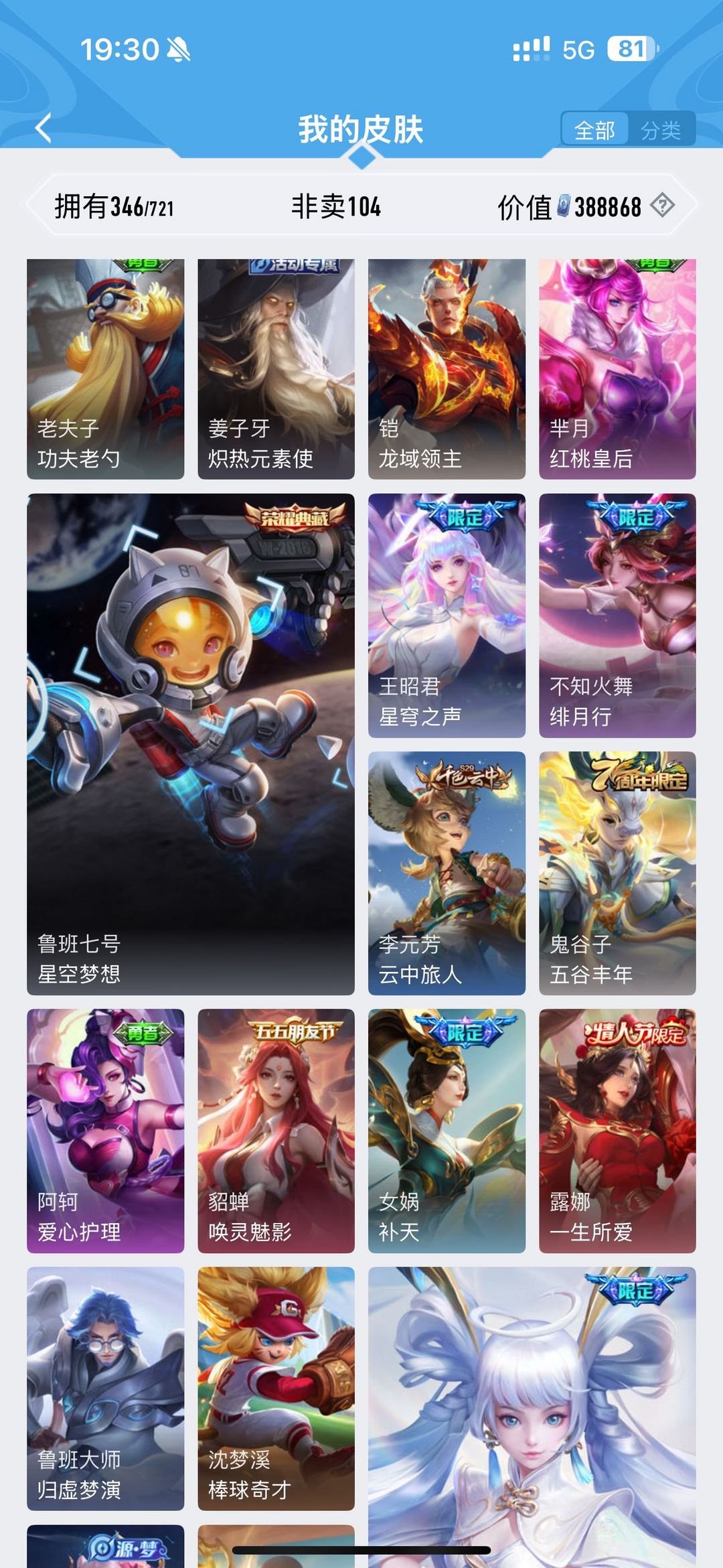Select the 不知火舞 绯月行 skin
This screenshot has height=1568, width=723.
617,616
